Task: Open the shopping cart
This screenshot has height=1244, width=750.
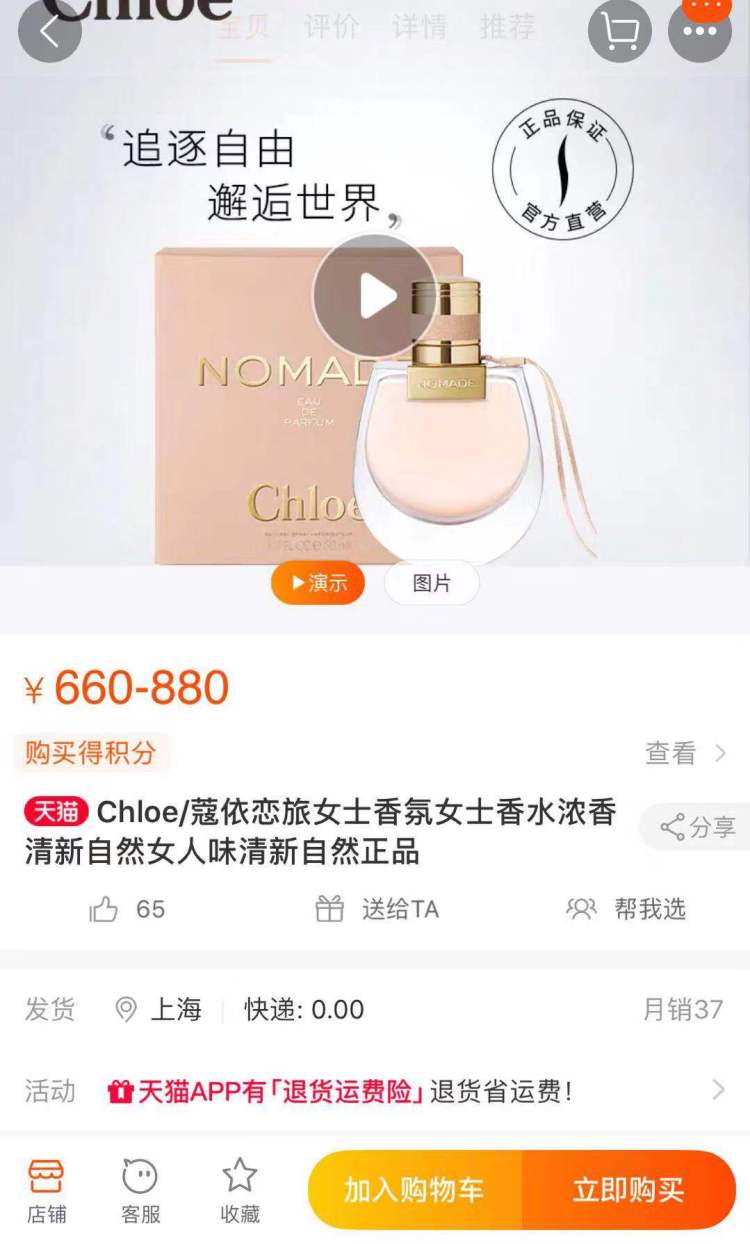Action: [x=620, y=31]
